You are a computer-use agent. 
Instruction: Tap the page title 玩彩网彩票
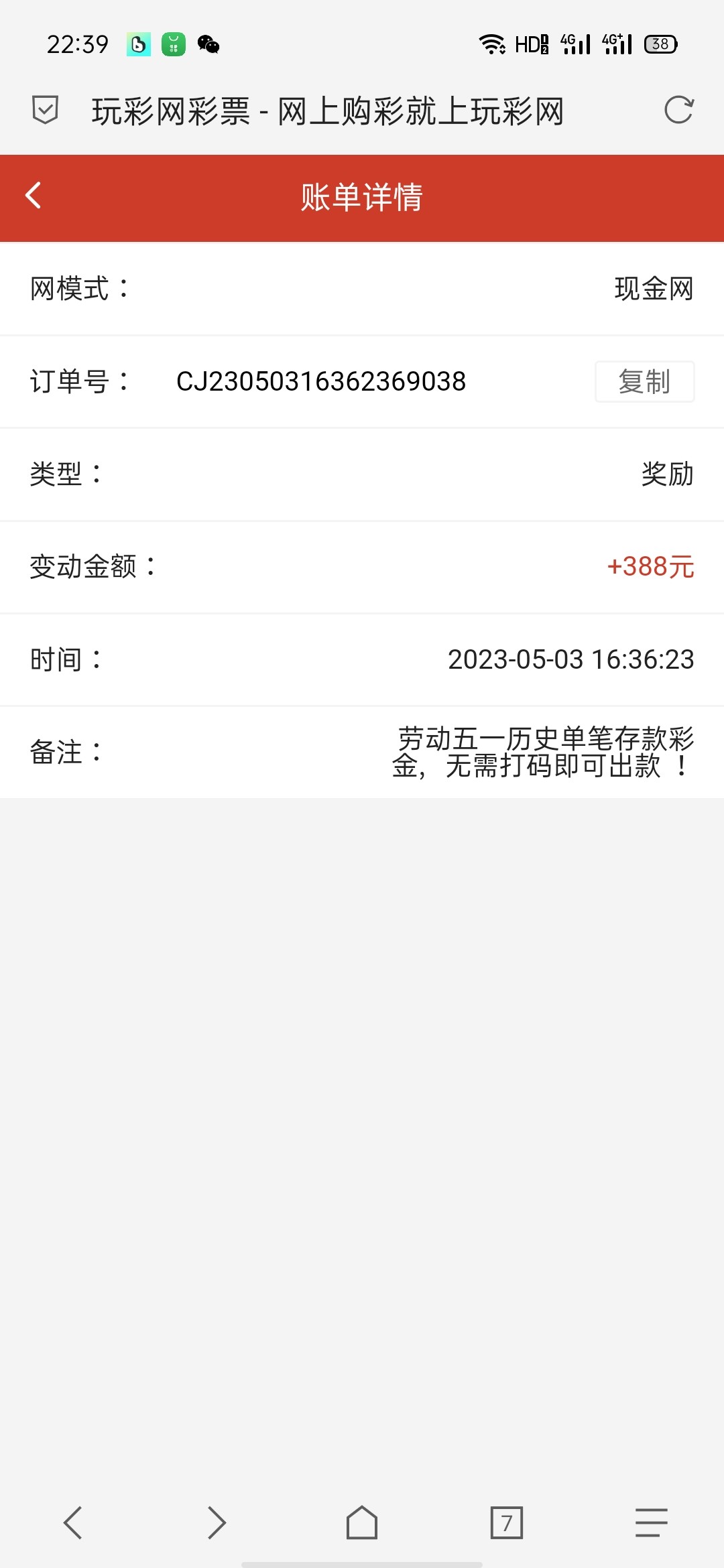(327, 112)
